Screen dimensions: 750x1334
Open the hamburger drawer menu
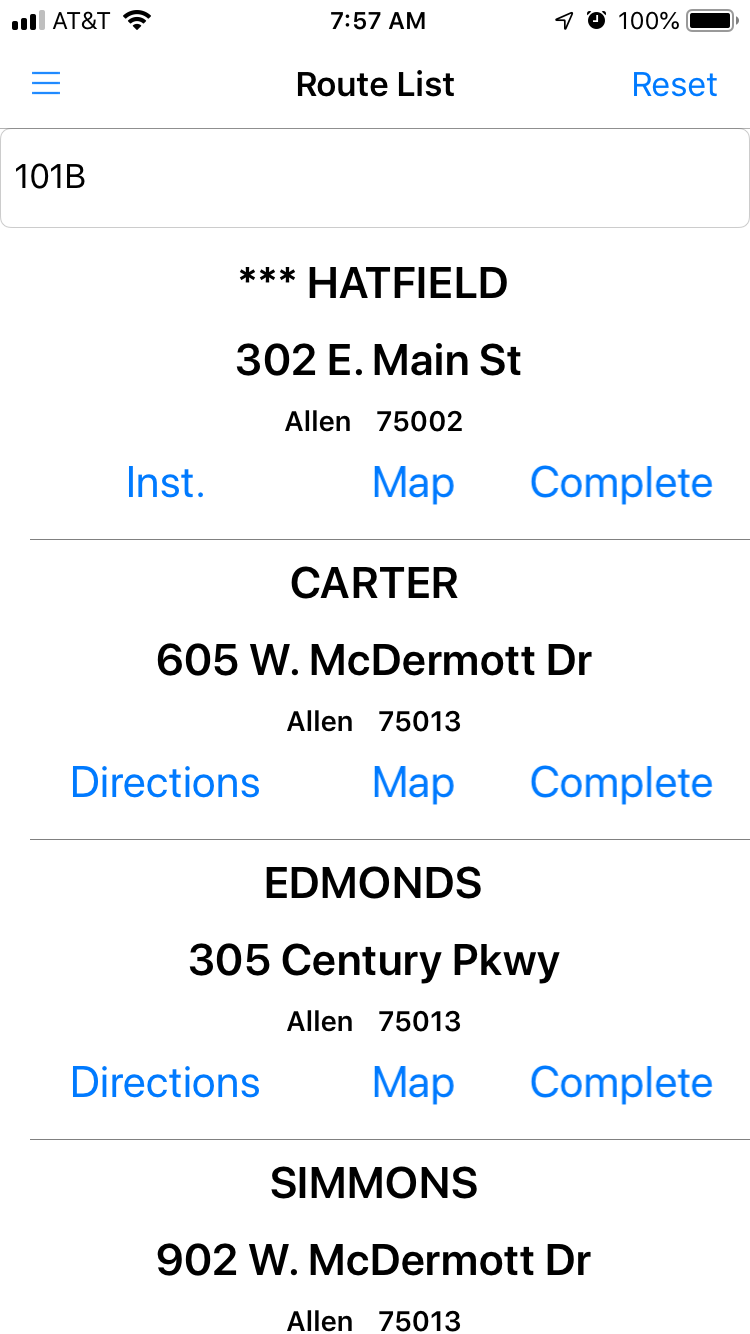click(46, 84)
